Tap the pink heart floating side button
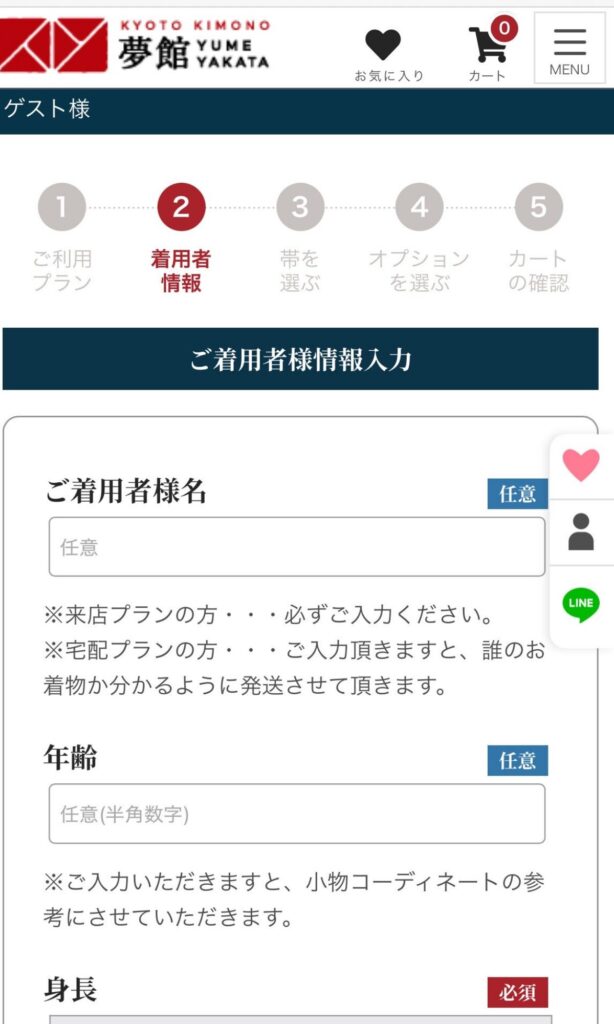614x1024 pixels. pyautogui.click(x=581, y=466)
